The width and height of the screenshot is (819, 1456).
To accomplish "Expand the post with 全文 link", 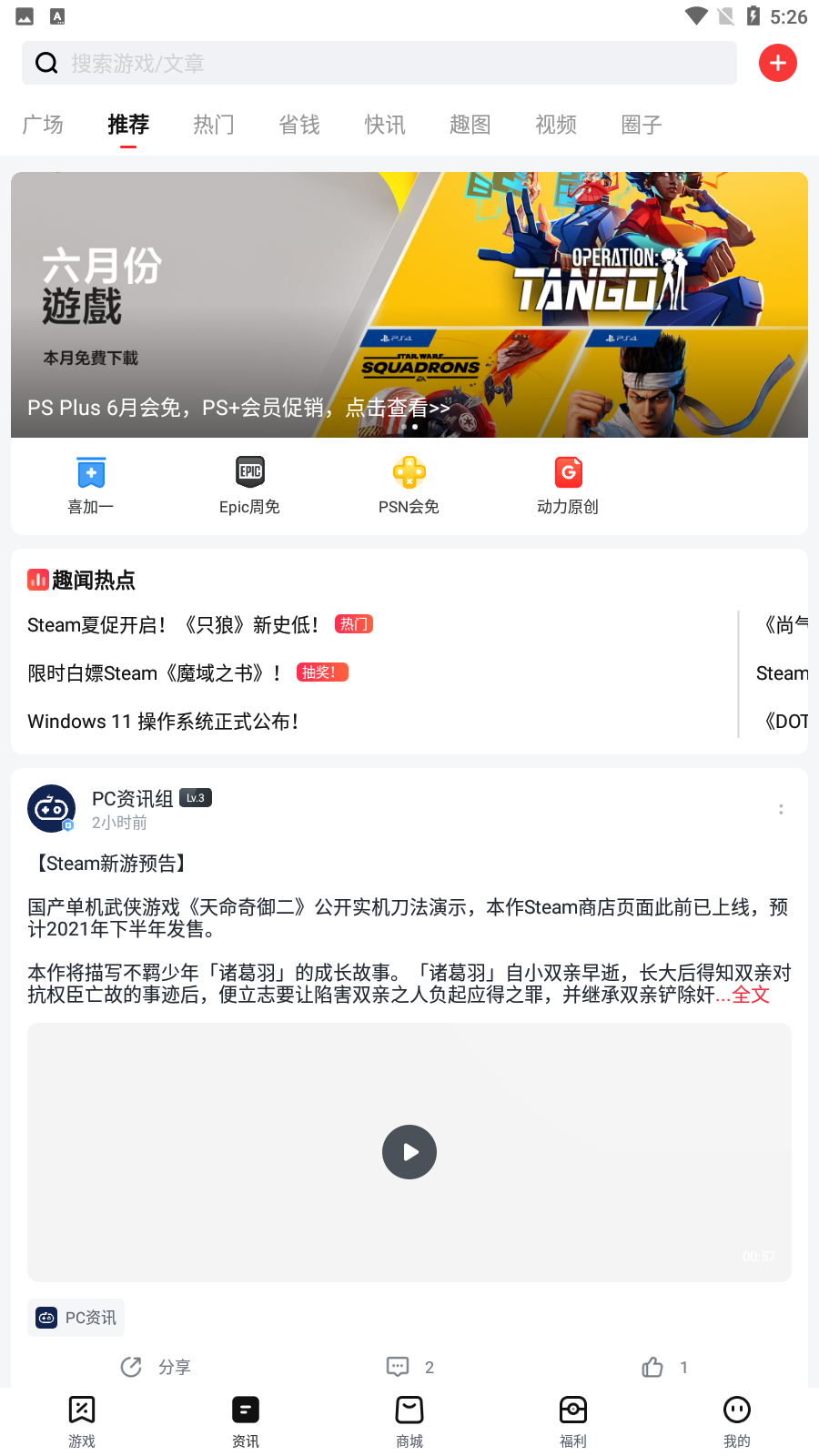I will [x=751, y=995].
